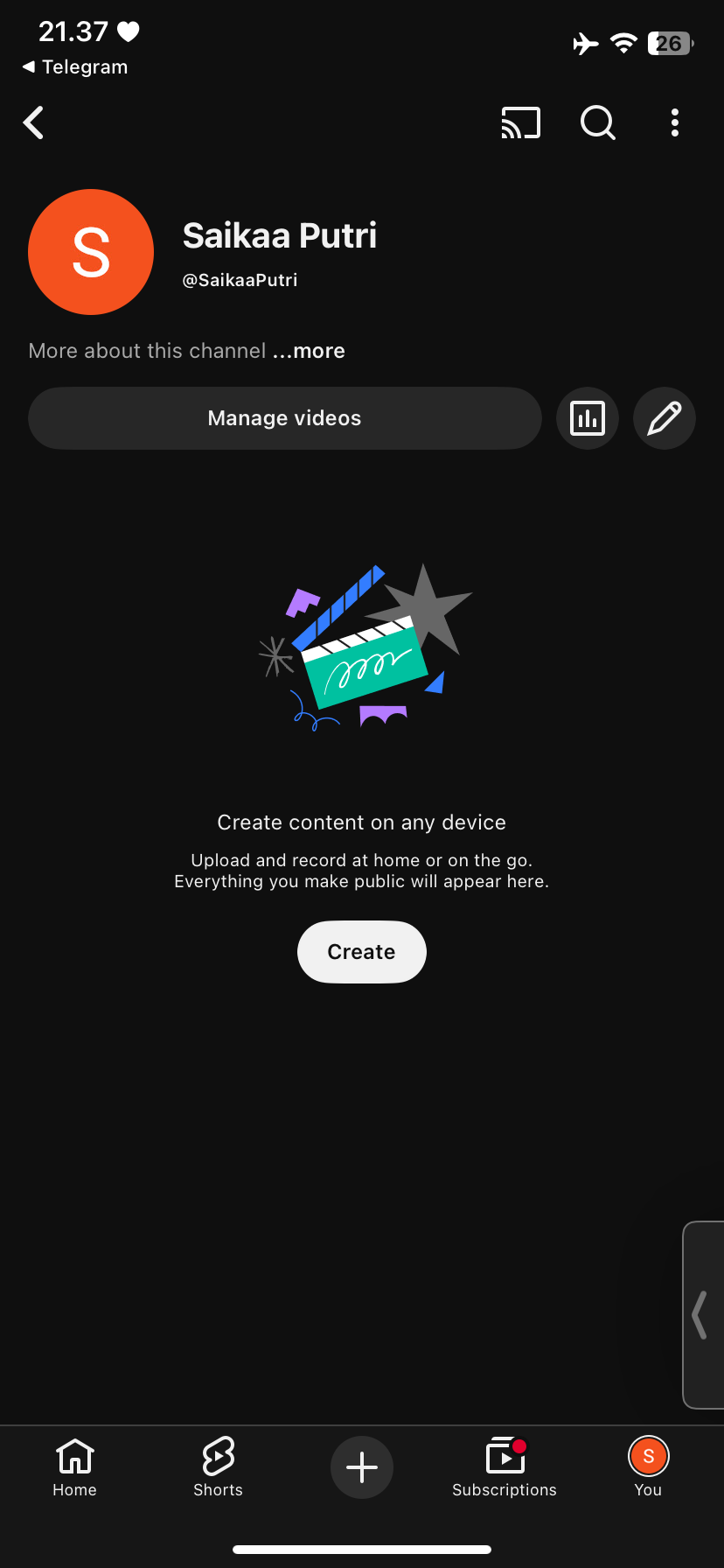View channel analytics
Viewport: 724px width, 1568px height.
[588, 418]
